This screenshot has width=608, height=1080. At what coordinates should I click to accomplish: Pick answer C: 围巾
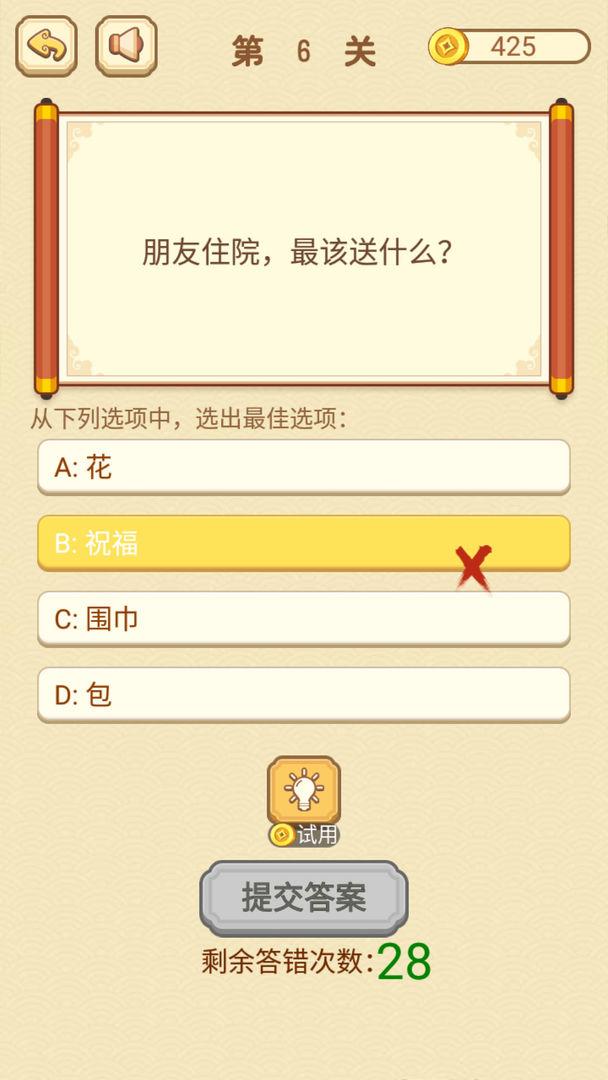[304, 619]
